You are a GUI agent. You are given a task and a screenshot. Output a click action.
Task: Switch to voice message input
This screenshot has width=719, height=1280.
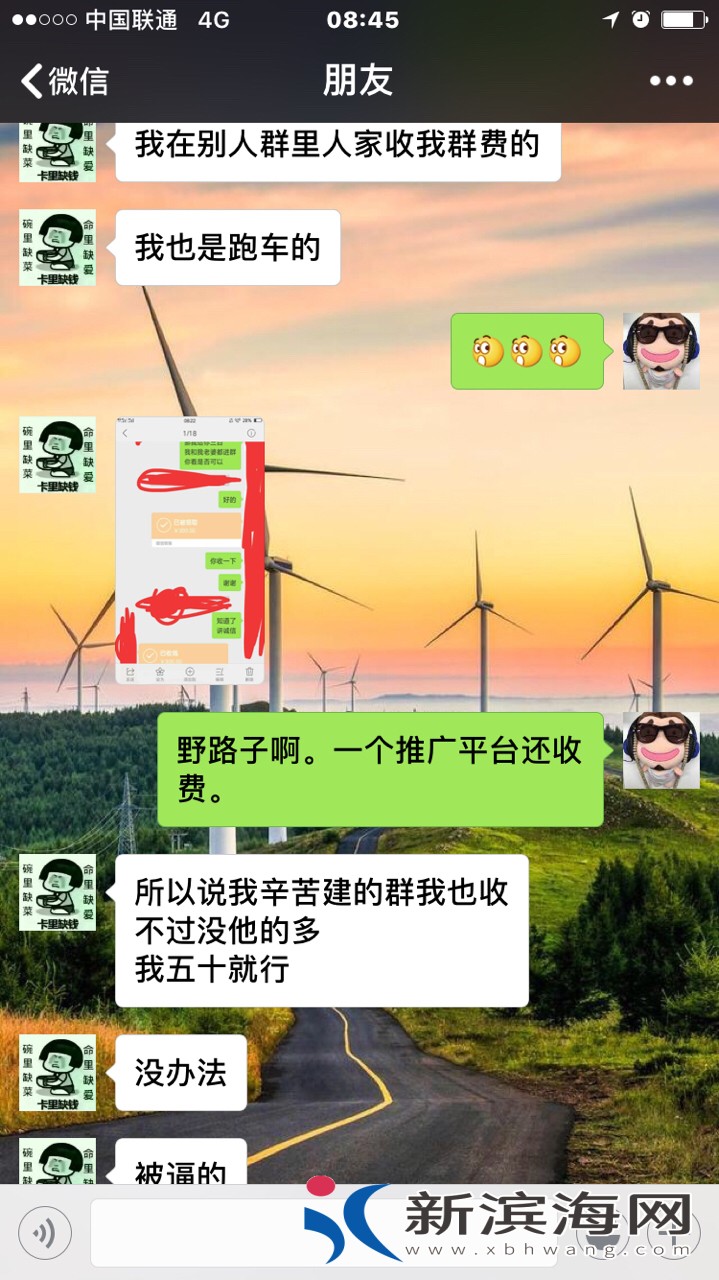(x=45, y=1232)
